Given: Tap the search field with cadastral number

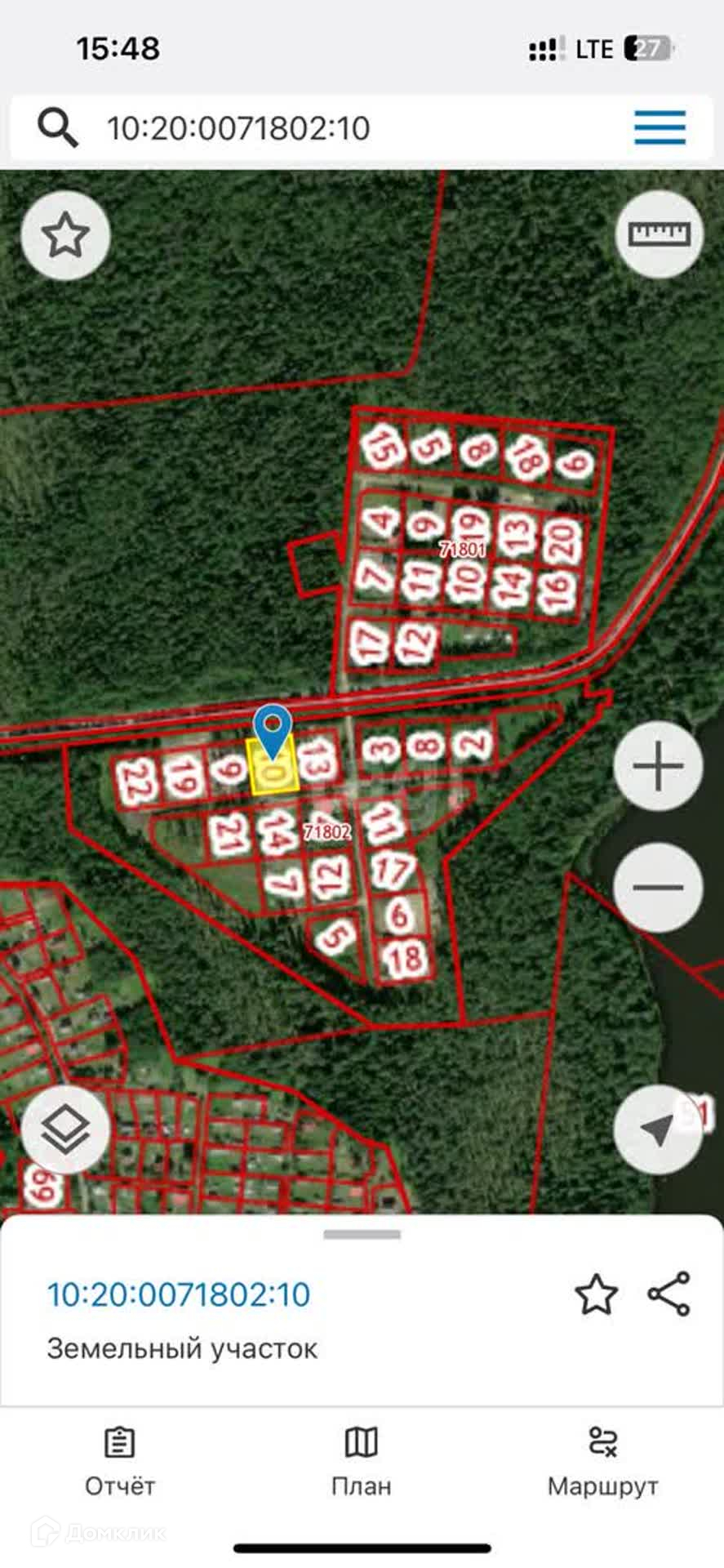Looking at the screenshot, I should click(x=326, y=128).
